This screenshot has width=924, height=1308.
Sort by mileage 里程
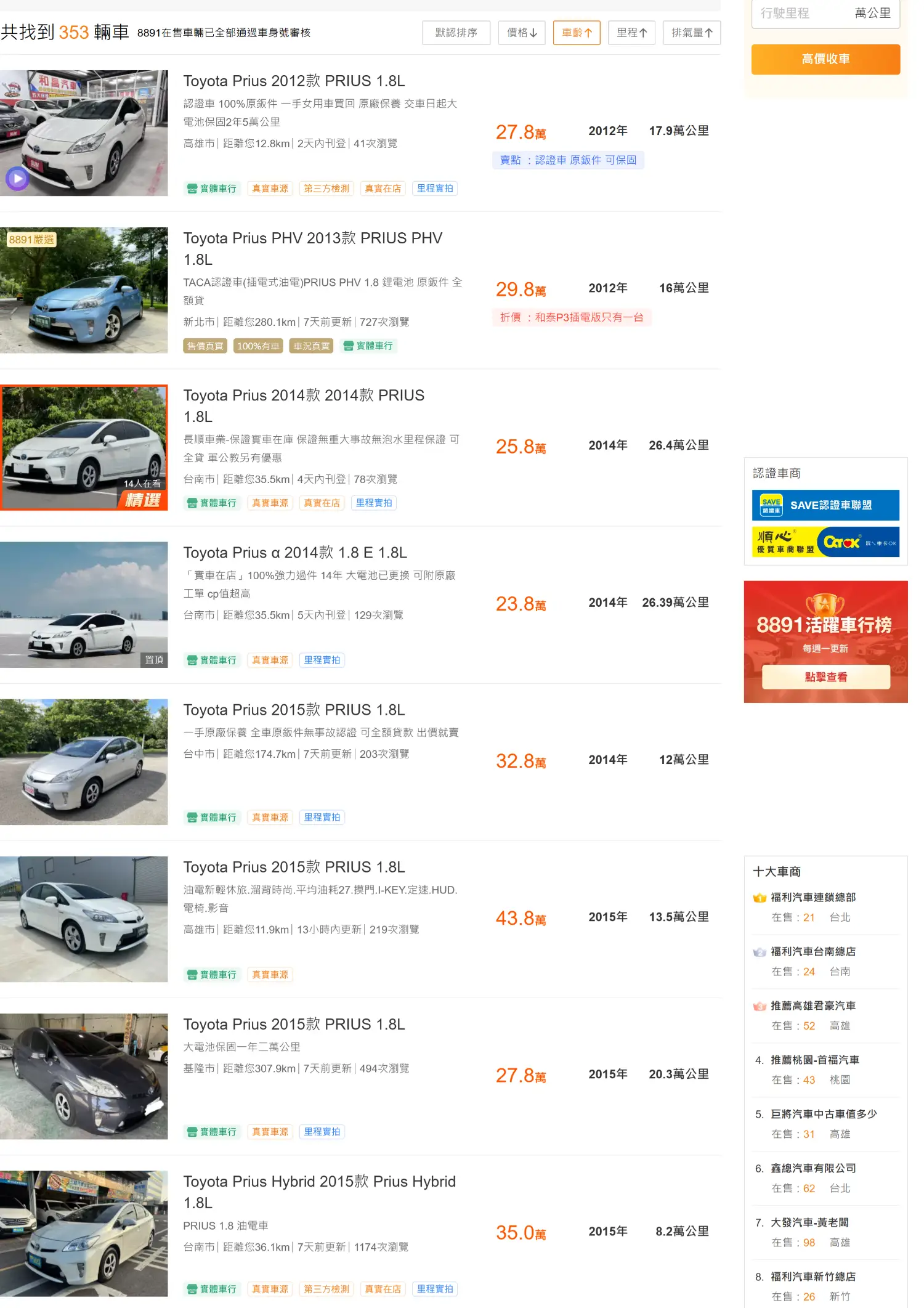coord(631,33)
